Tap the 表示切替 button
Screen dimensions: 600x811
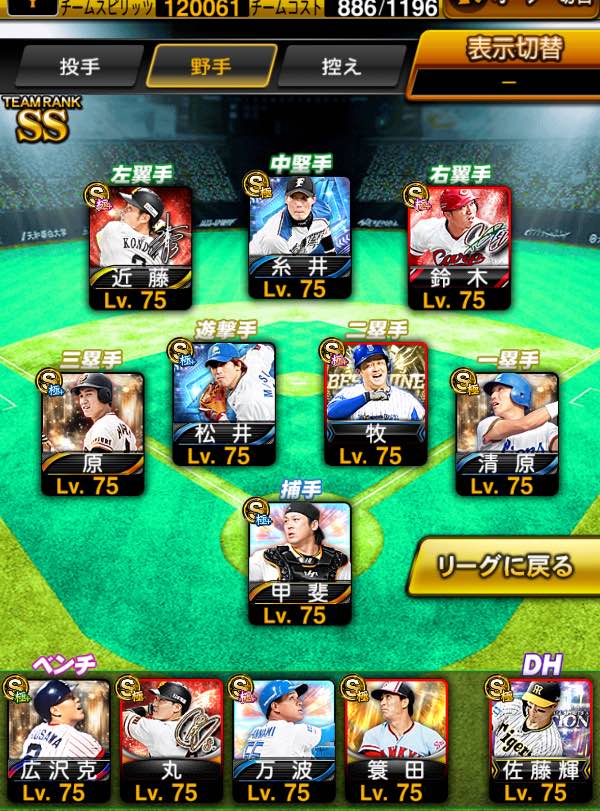505,65
